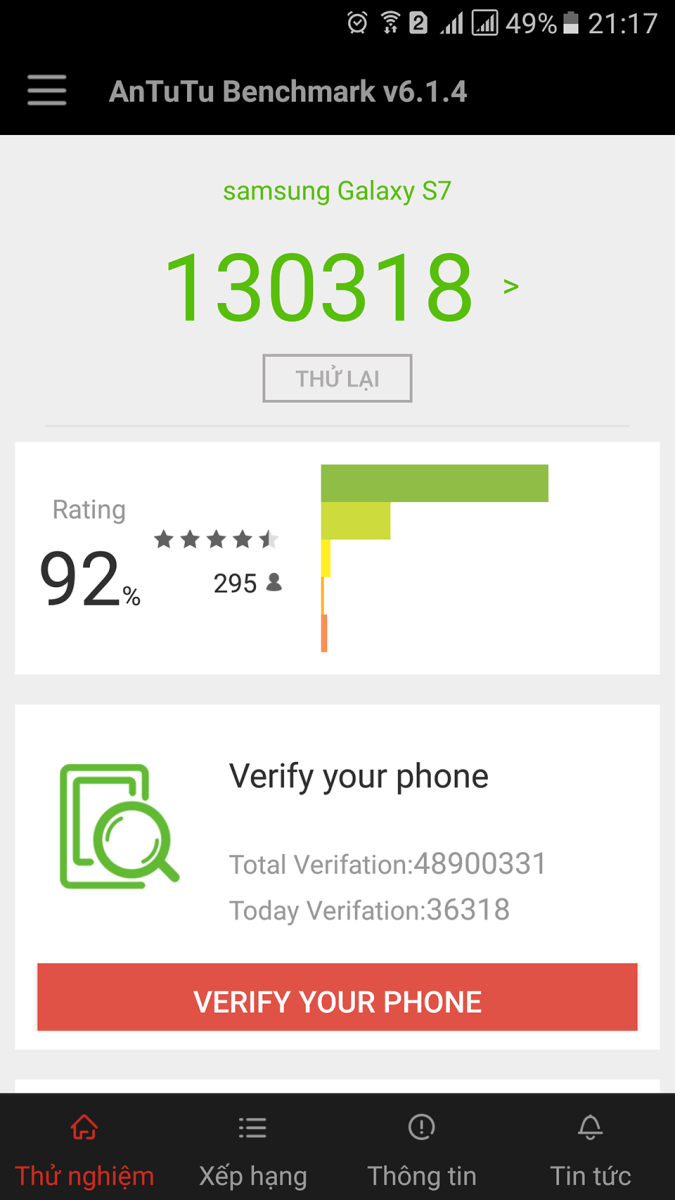Open score details arrow beside 130318

click(x=511, y=287)
